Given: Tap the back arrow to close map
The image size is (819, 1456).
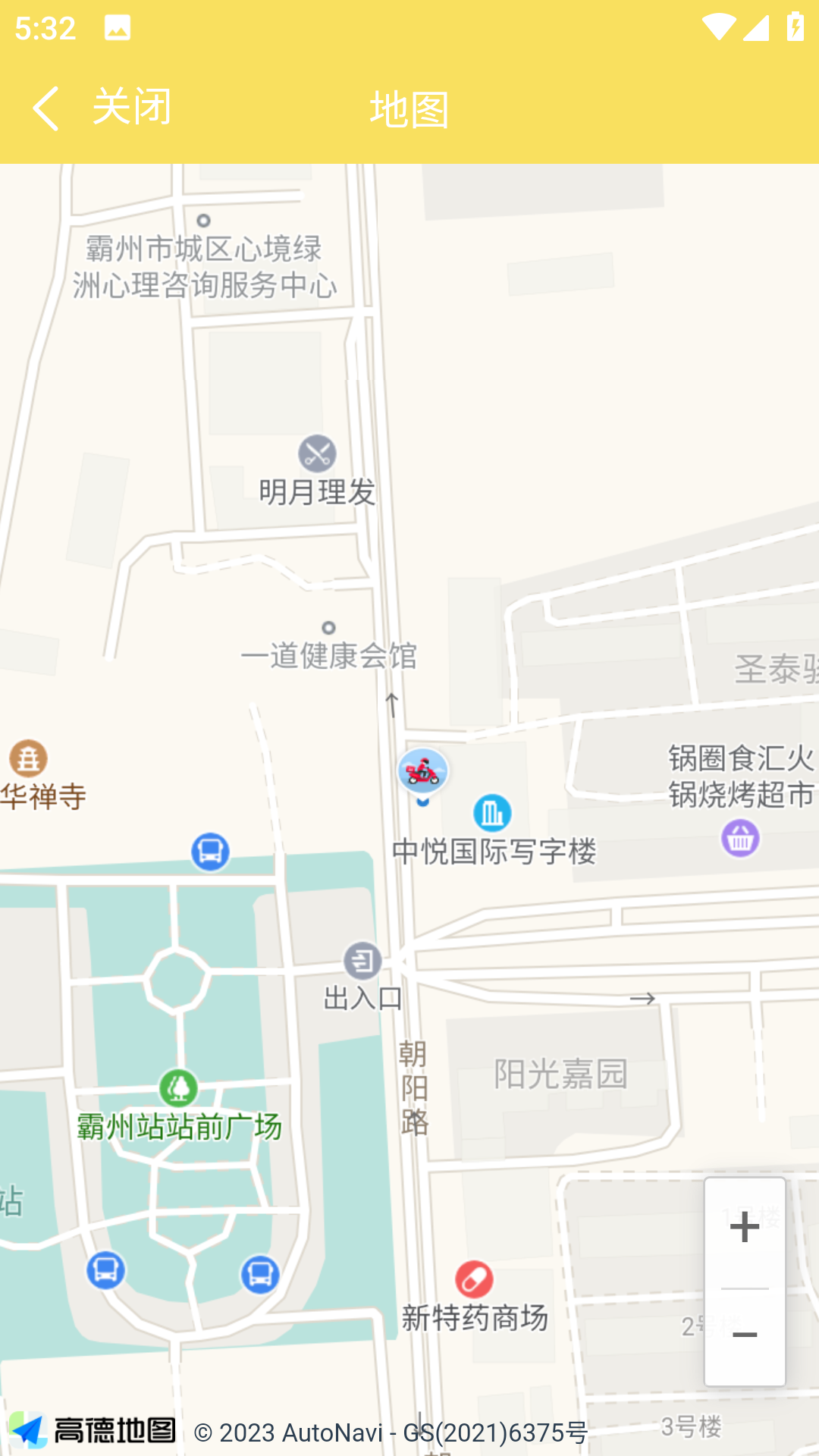Looking at the screenshot, I should click(45, 108).
